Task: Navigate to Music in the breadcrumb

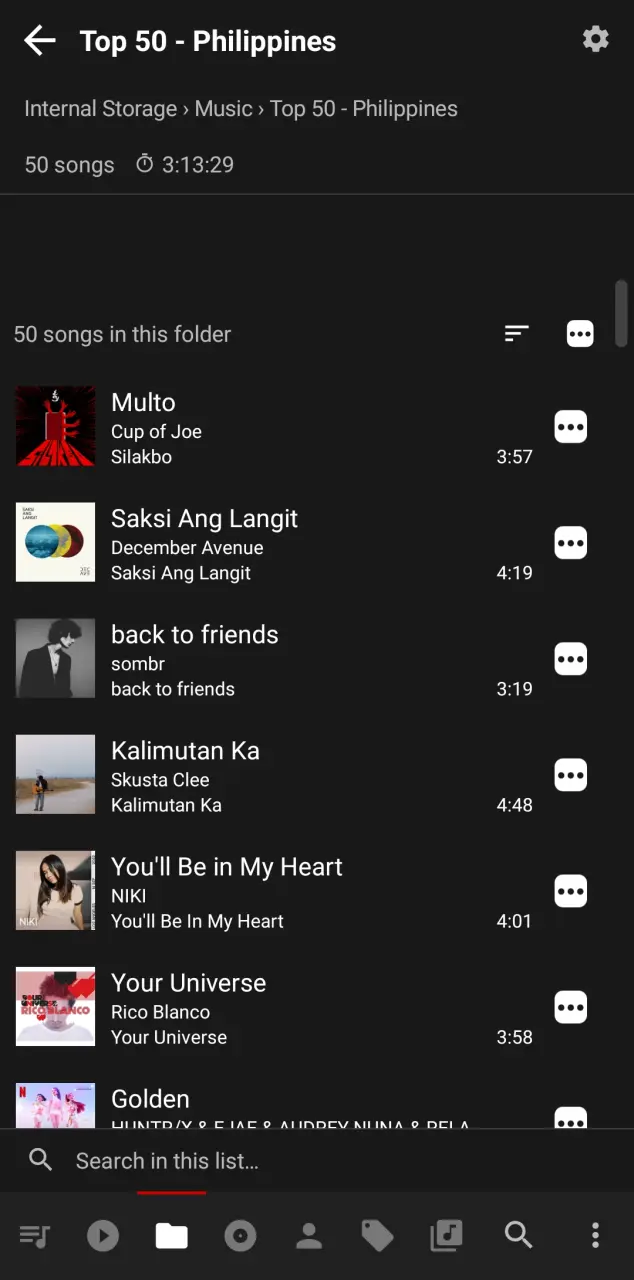Action: (x=224, y=109)
